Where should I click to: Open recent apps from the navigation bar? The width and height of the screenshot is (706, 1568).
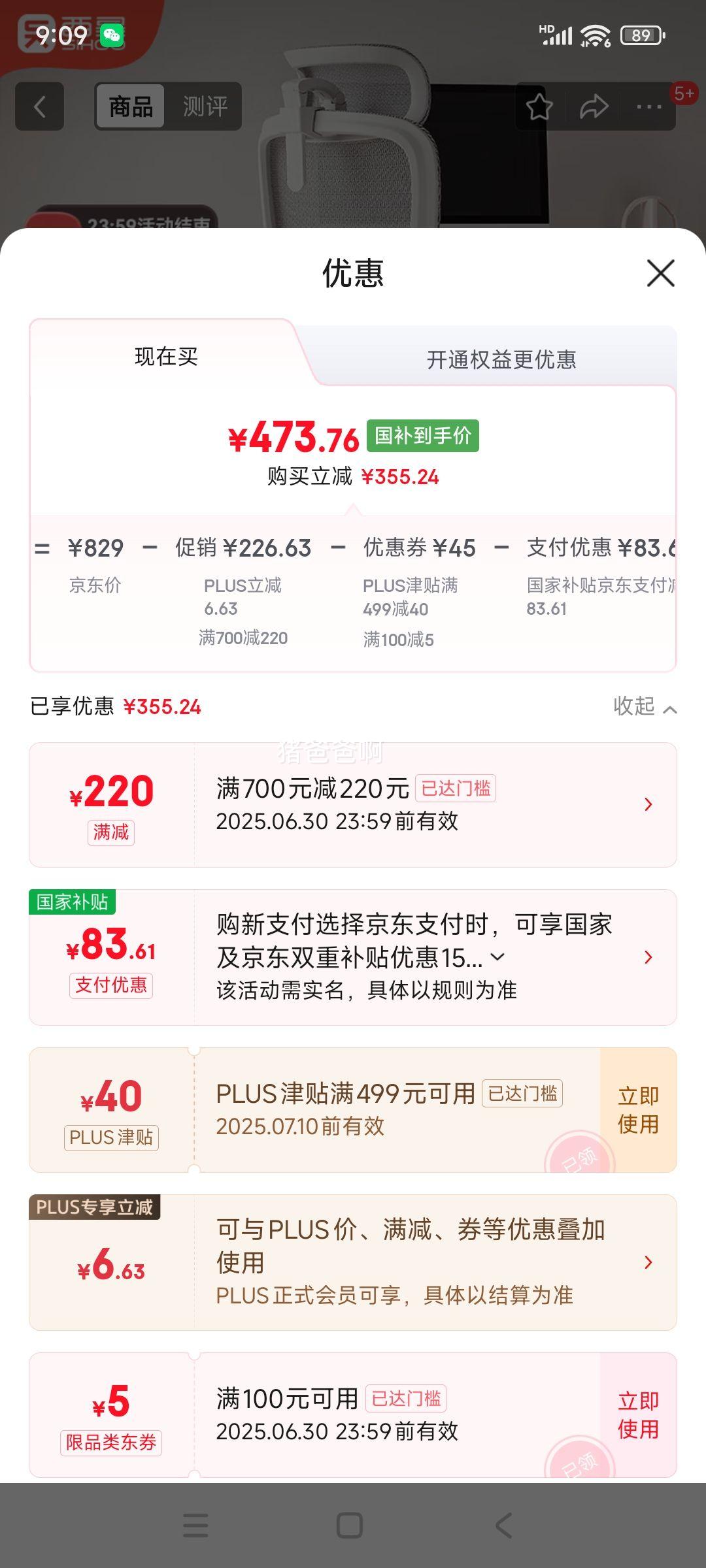click(195, 1526)
